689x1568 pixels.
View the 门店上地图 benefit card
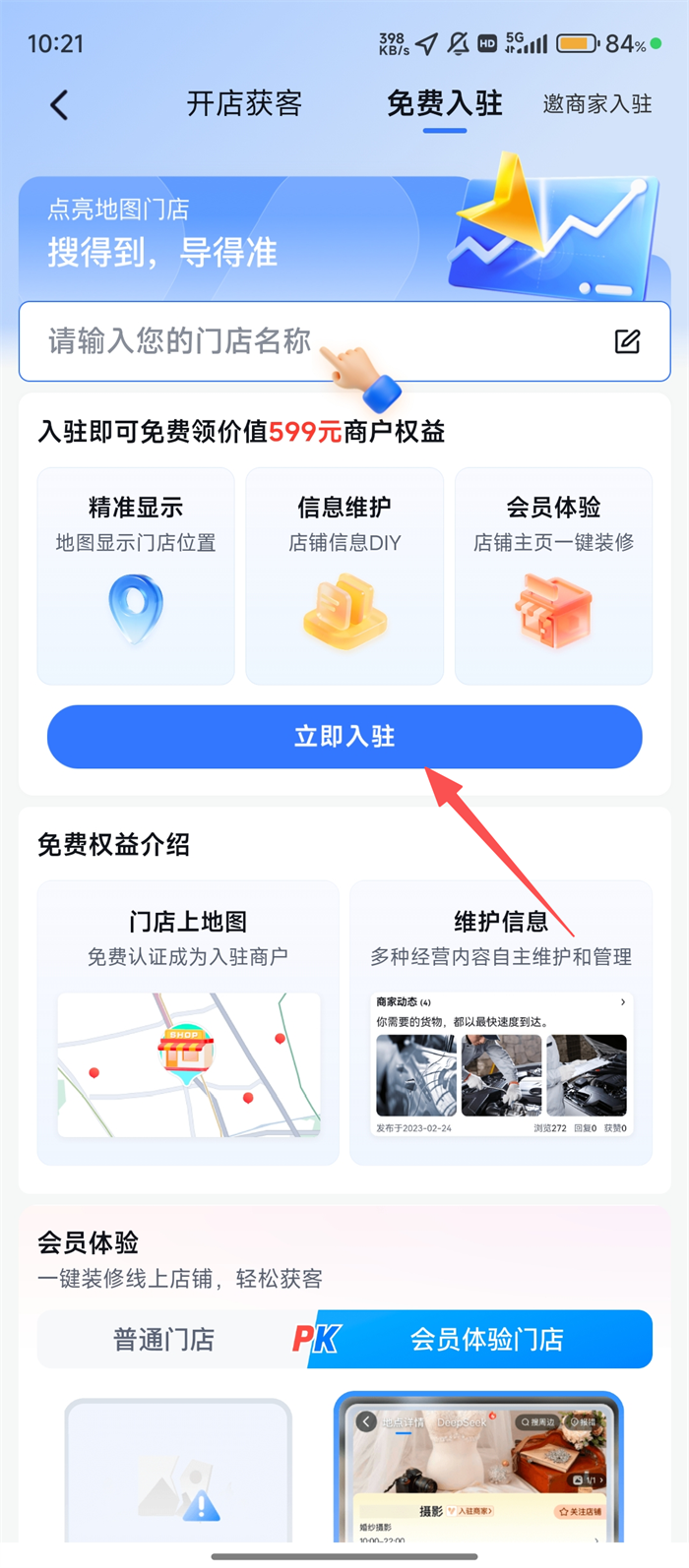[188, 1023]
